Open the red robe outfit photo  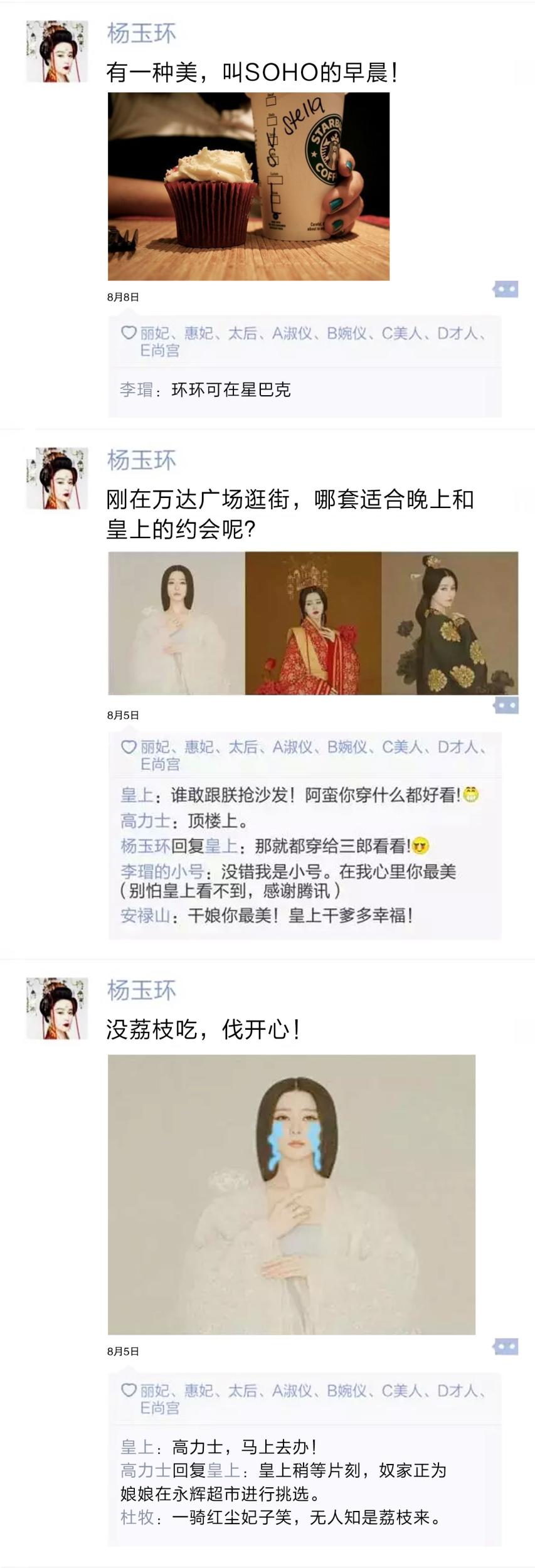[x=312, y=623]
